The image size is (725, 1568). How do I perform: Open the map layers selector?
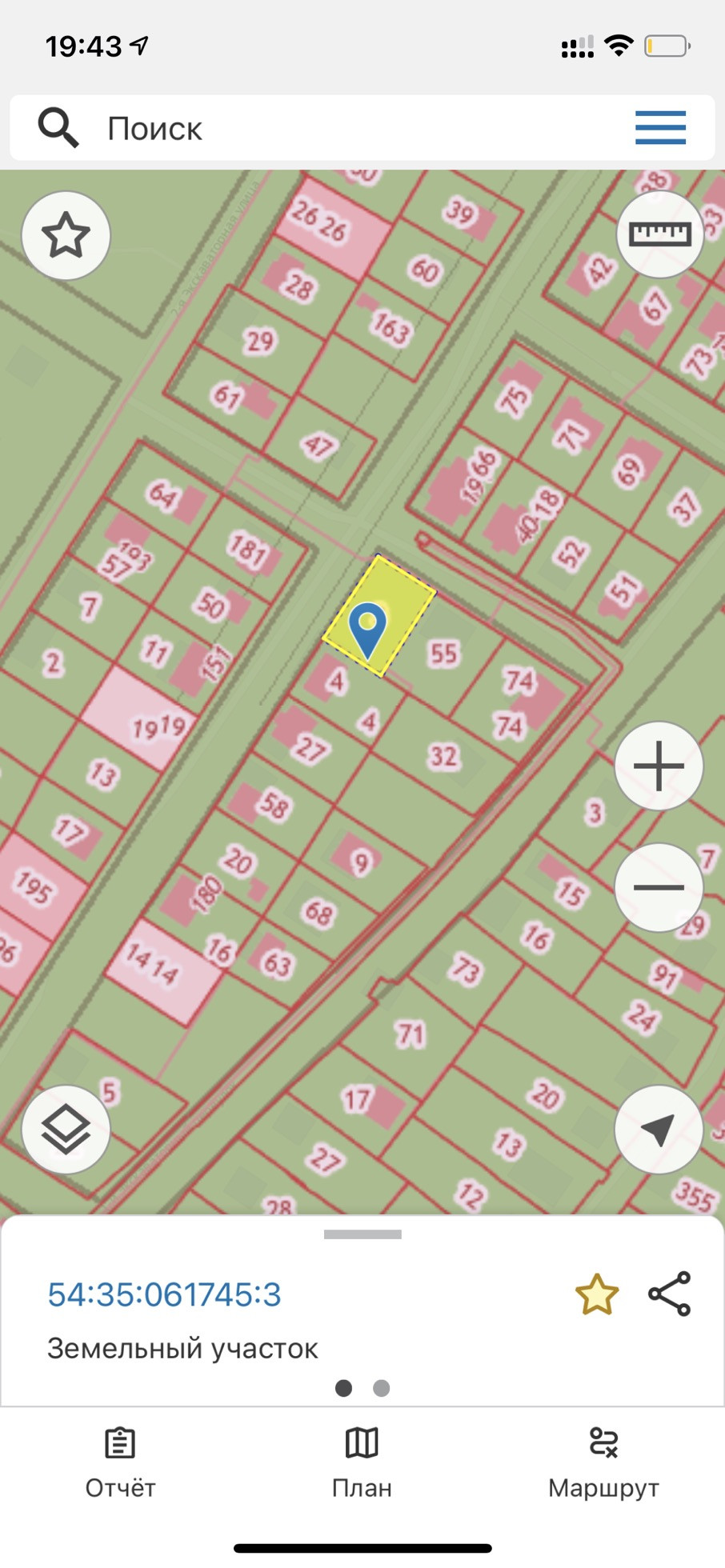[x=66, y=1130]
